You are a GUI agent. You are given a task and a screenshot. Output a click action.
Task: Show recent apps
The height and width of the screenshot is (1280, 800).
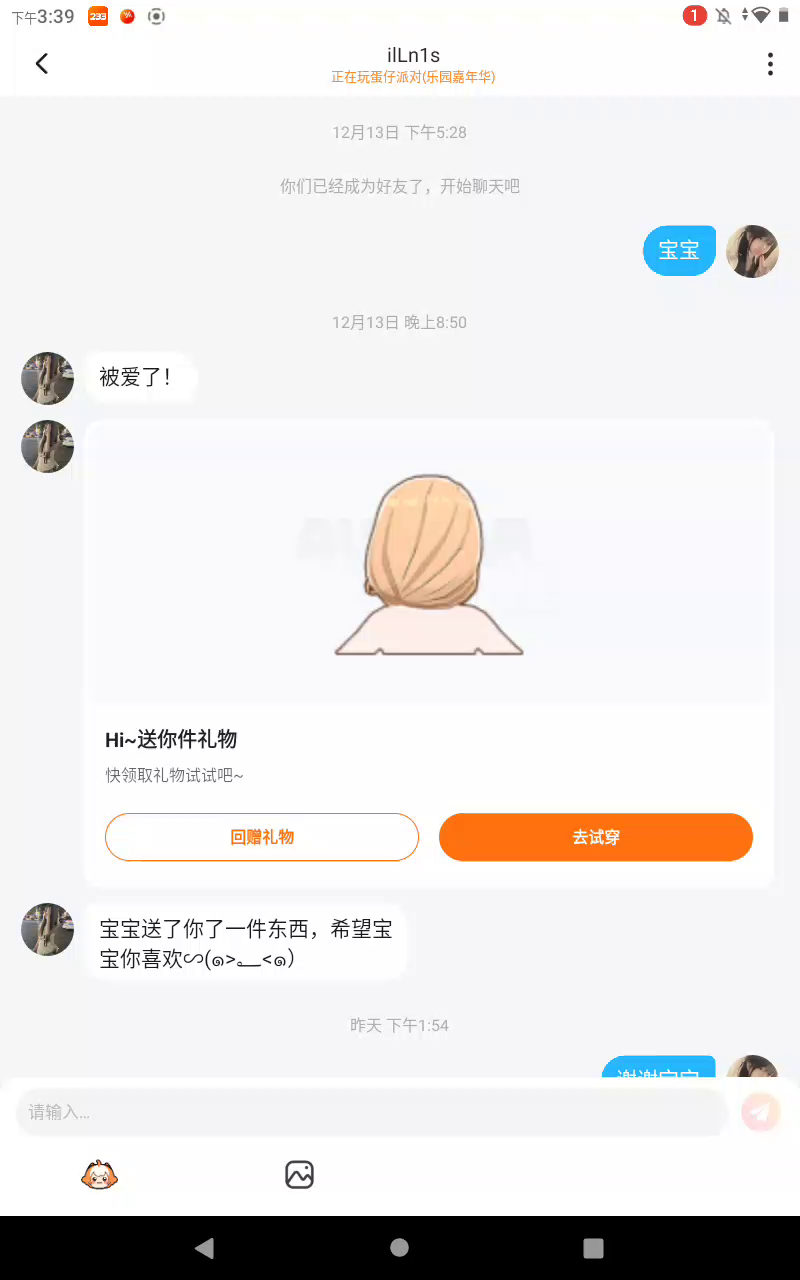(593, 1247)
